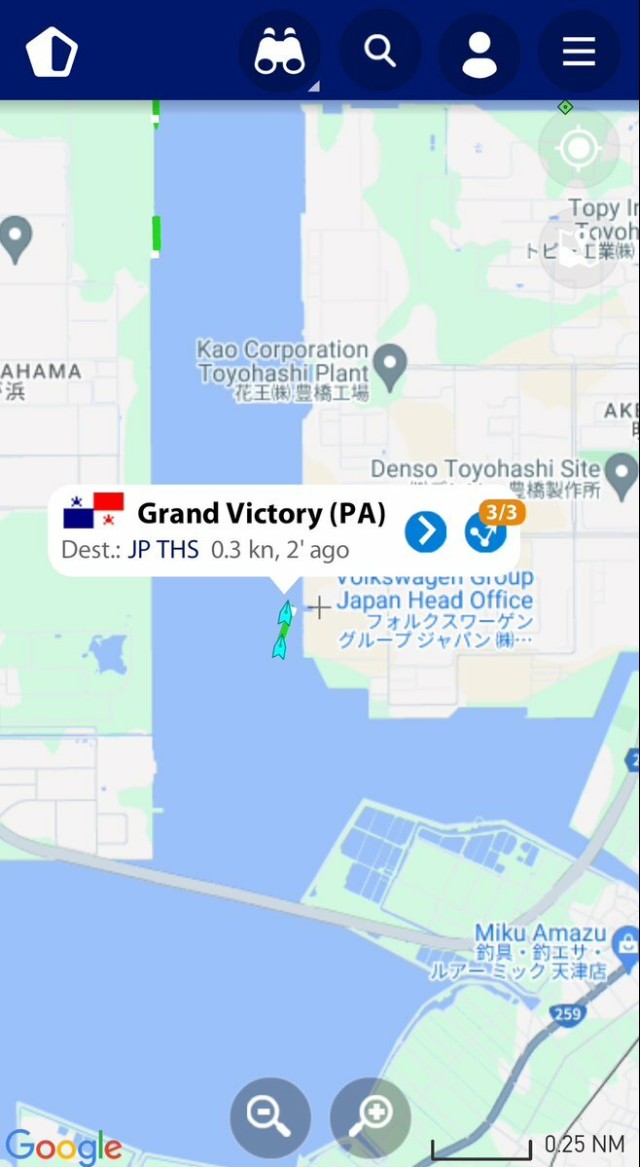Viewport: 640px width, 1167px height.
Task: Select the Grand Victory ship marker
Action: pyautogui.click(x=283, y=630)
